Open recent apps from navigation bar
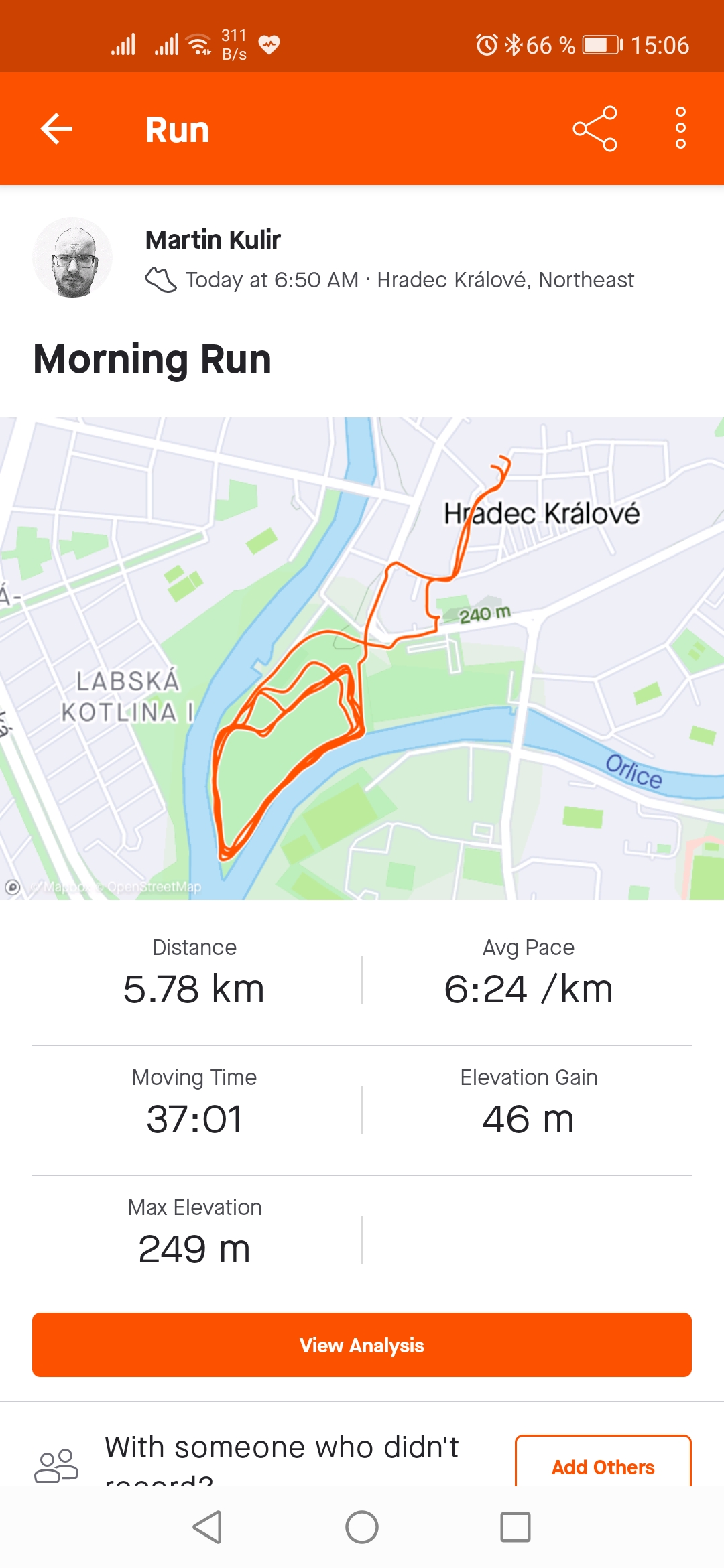The width and height of the screenshot is (724, 1568). pyautogui.click(x=516, y=1527)
